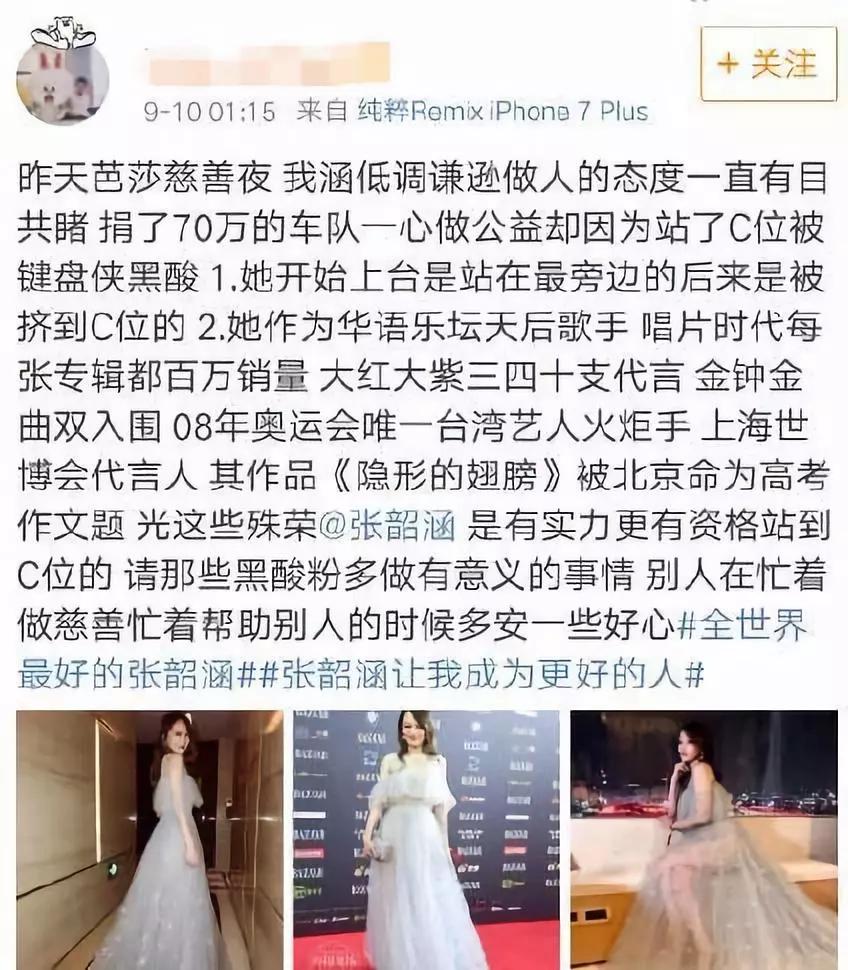This screenshot has height=970, width=848.
Task: Open hashtag #全世界最好的张韶涵#
Action: 160,673
